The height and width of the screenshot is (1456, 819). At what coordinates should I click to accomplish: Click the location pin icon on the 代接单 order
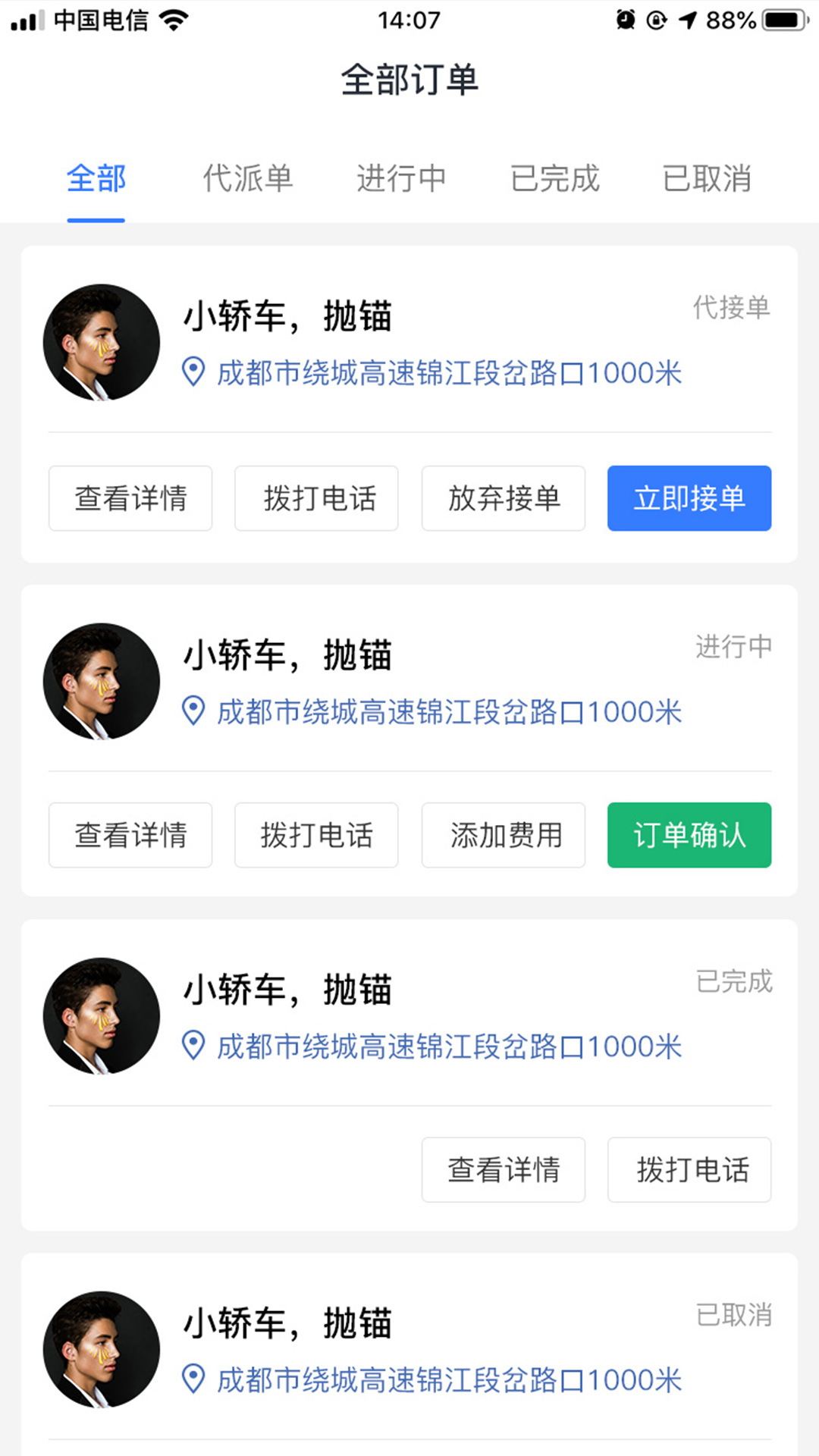coord(192,372)
